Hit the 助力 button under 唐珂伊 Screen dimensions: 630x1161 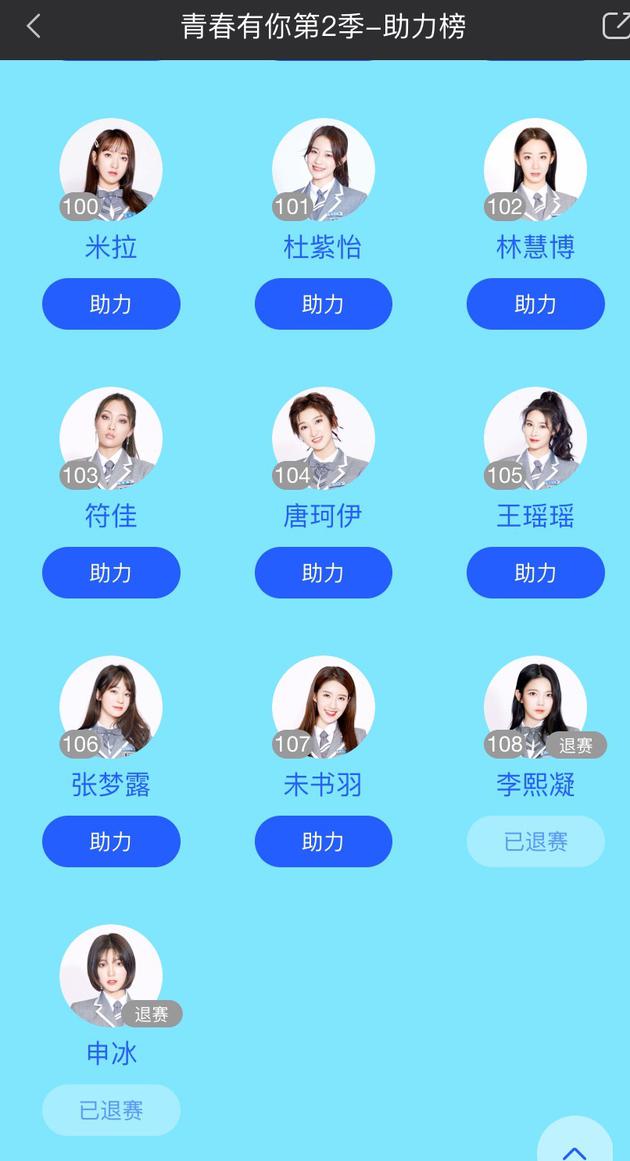[323, 573]
